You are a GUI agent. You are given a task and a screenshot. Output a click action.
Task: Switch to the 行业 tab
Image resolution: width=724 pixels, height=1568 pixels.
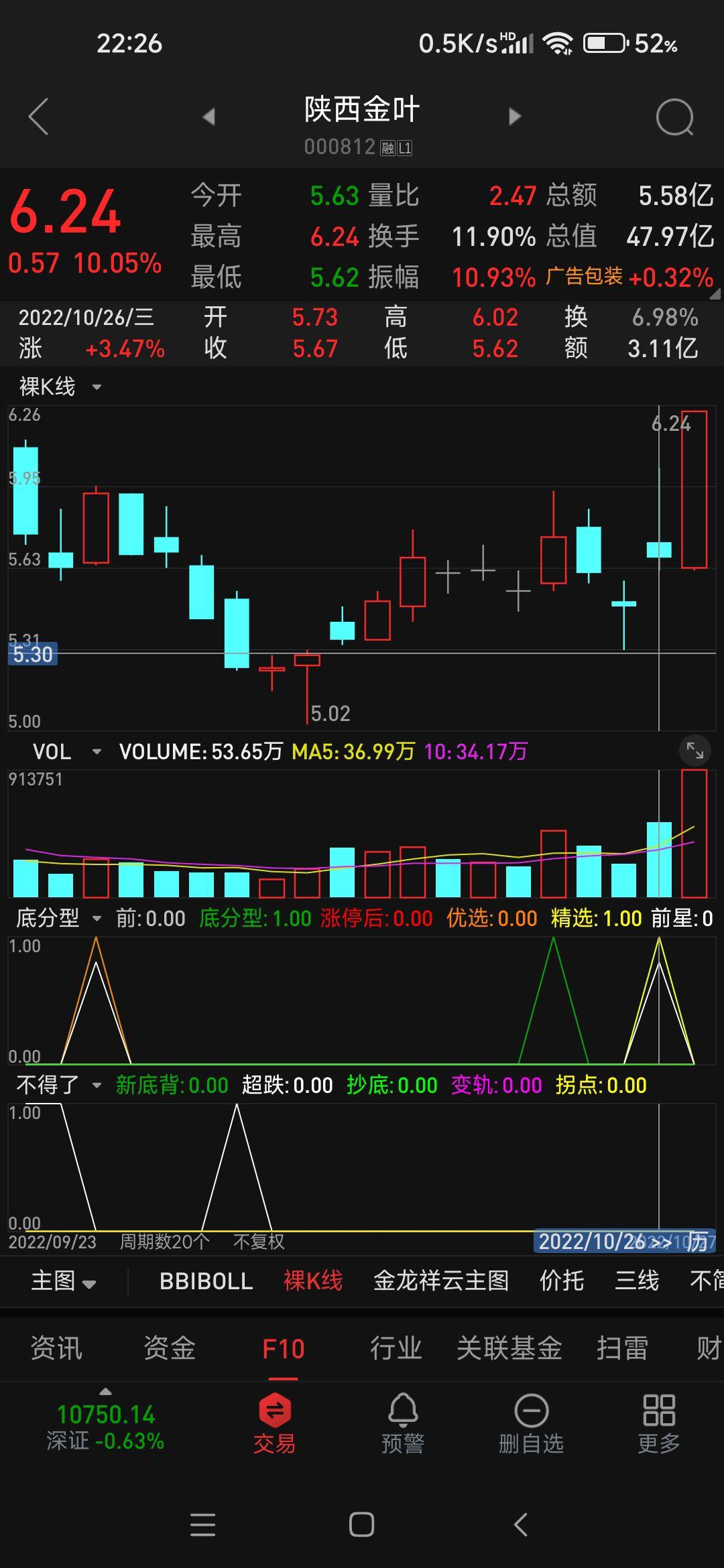click(x=396, y=1348)
